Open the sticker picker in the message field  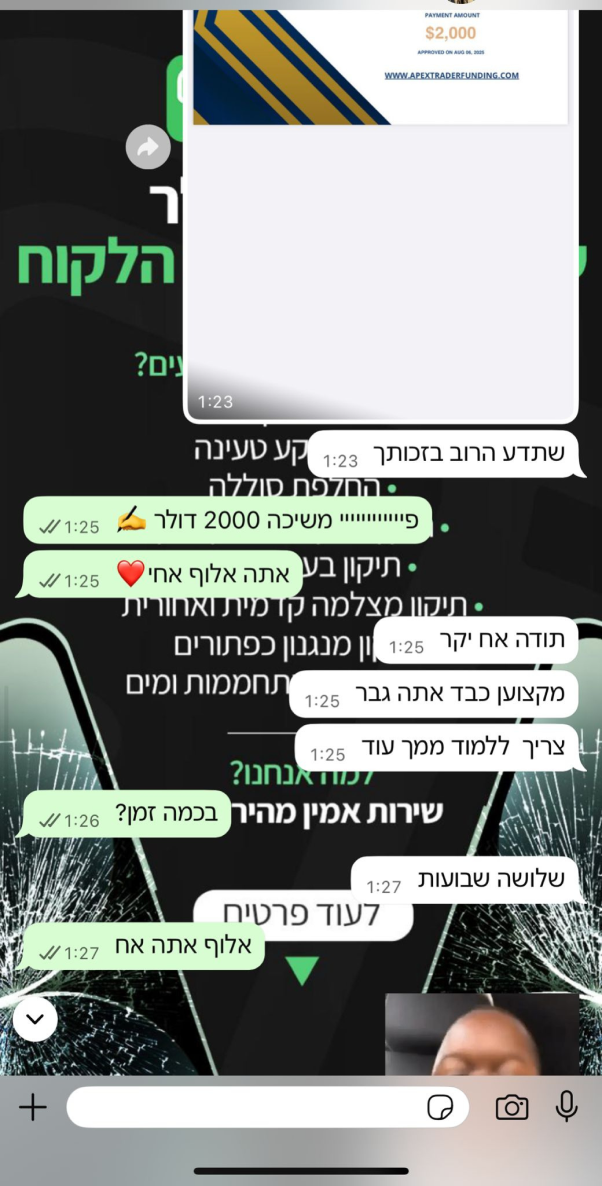tap(440, 1107)
